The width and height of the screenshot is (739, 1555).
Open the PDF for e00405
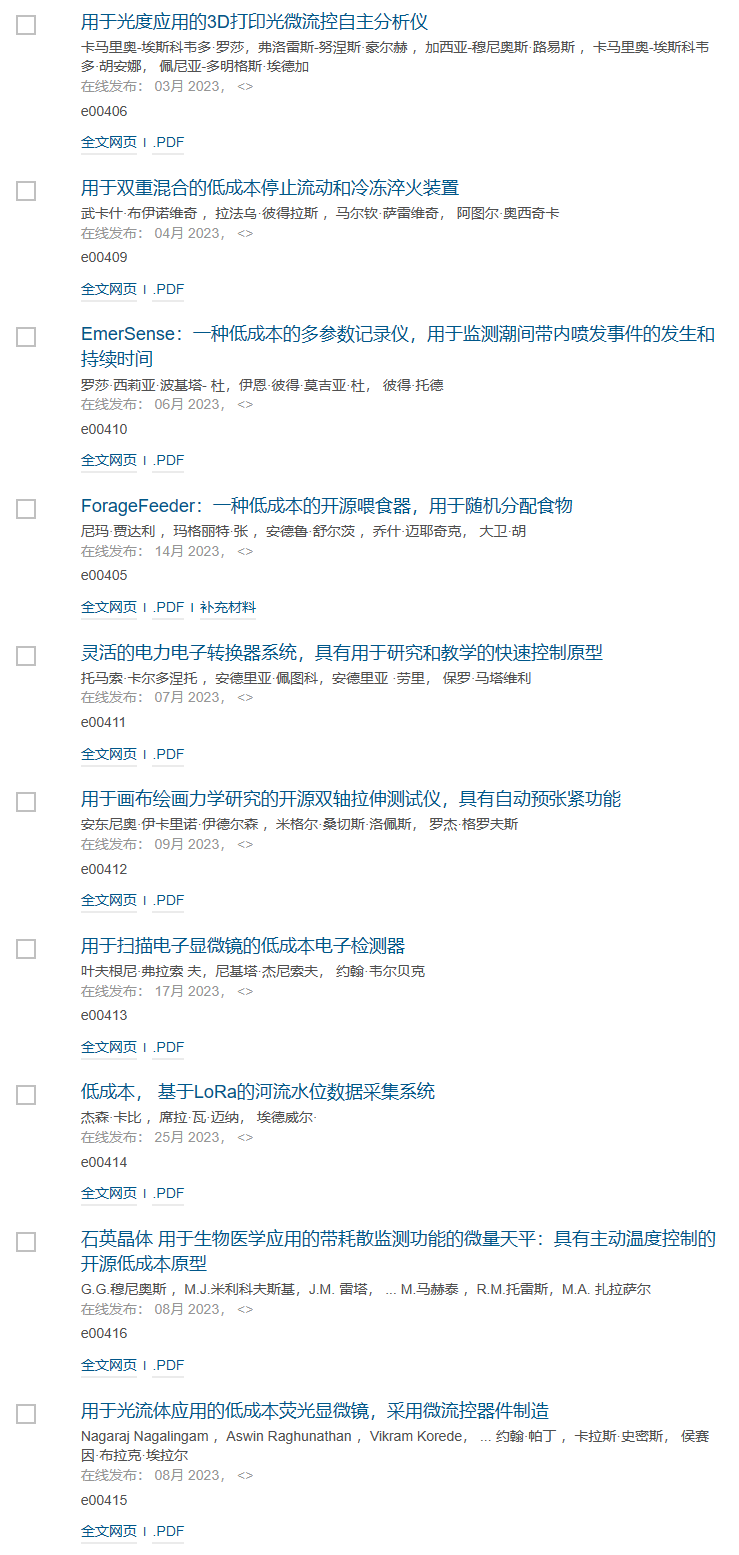[168, 607]
